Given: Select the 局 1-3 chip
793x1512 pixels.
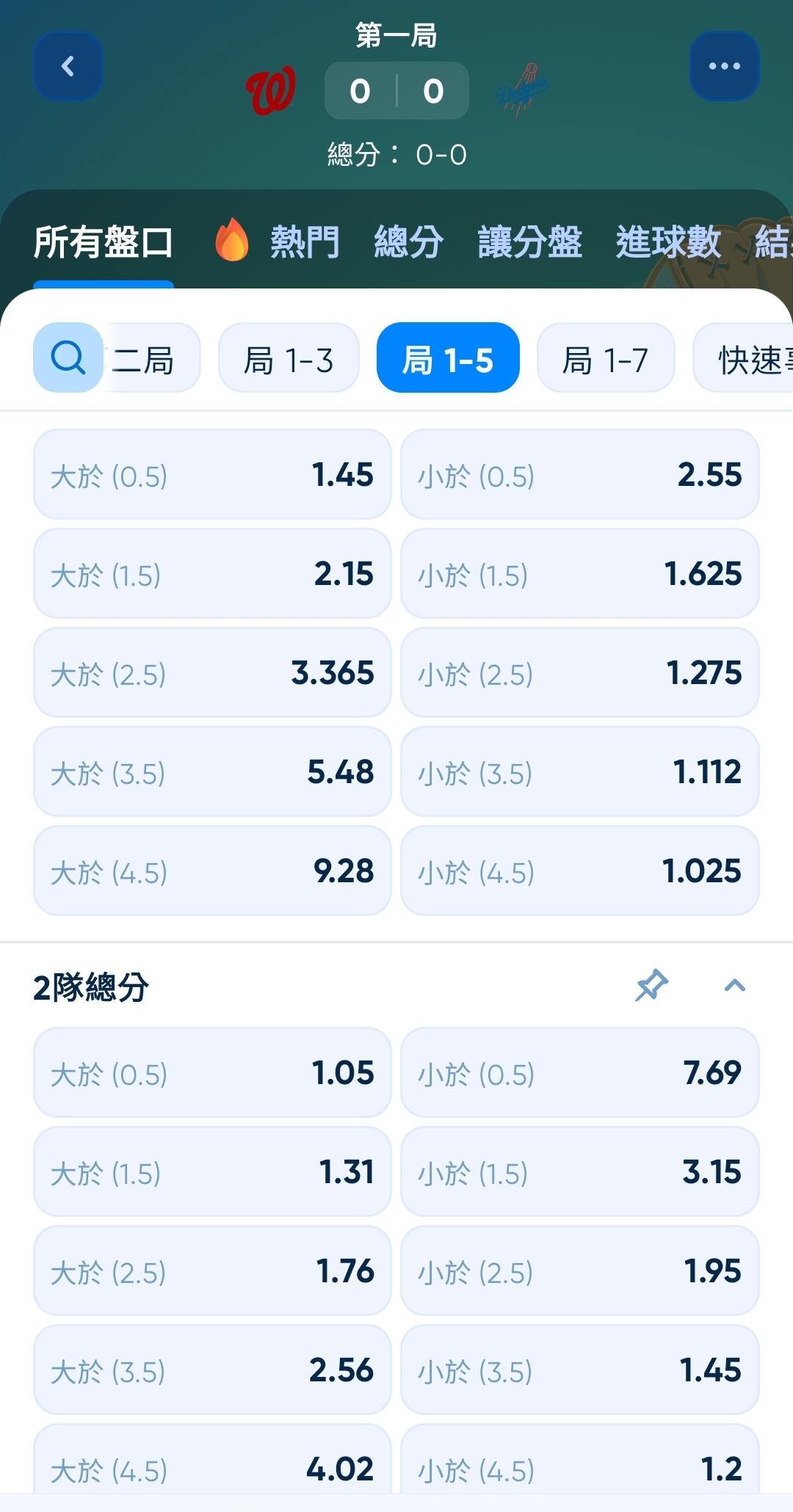Looking at the screenshot, I should pyautogui.click(x=289, y=357).
